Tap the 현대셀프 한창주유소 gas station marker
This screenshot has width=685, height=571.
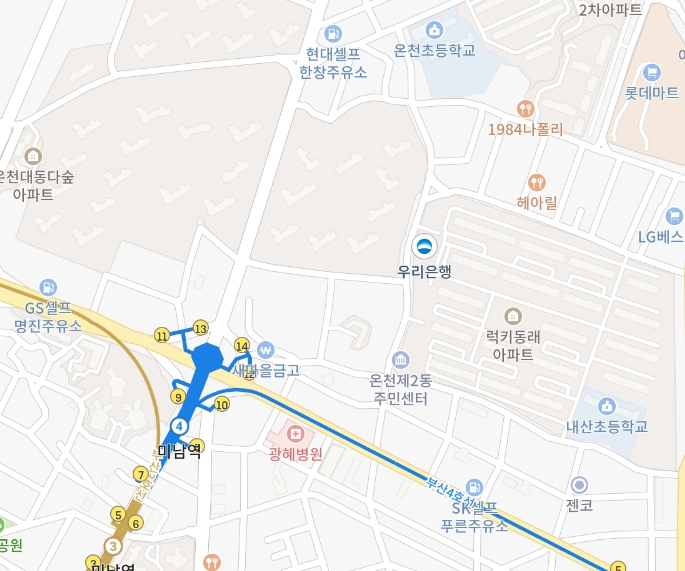point(333,33)
